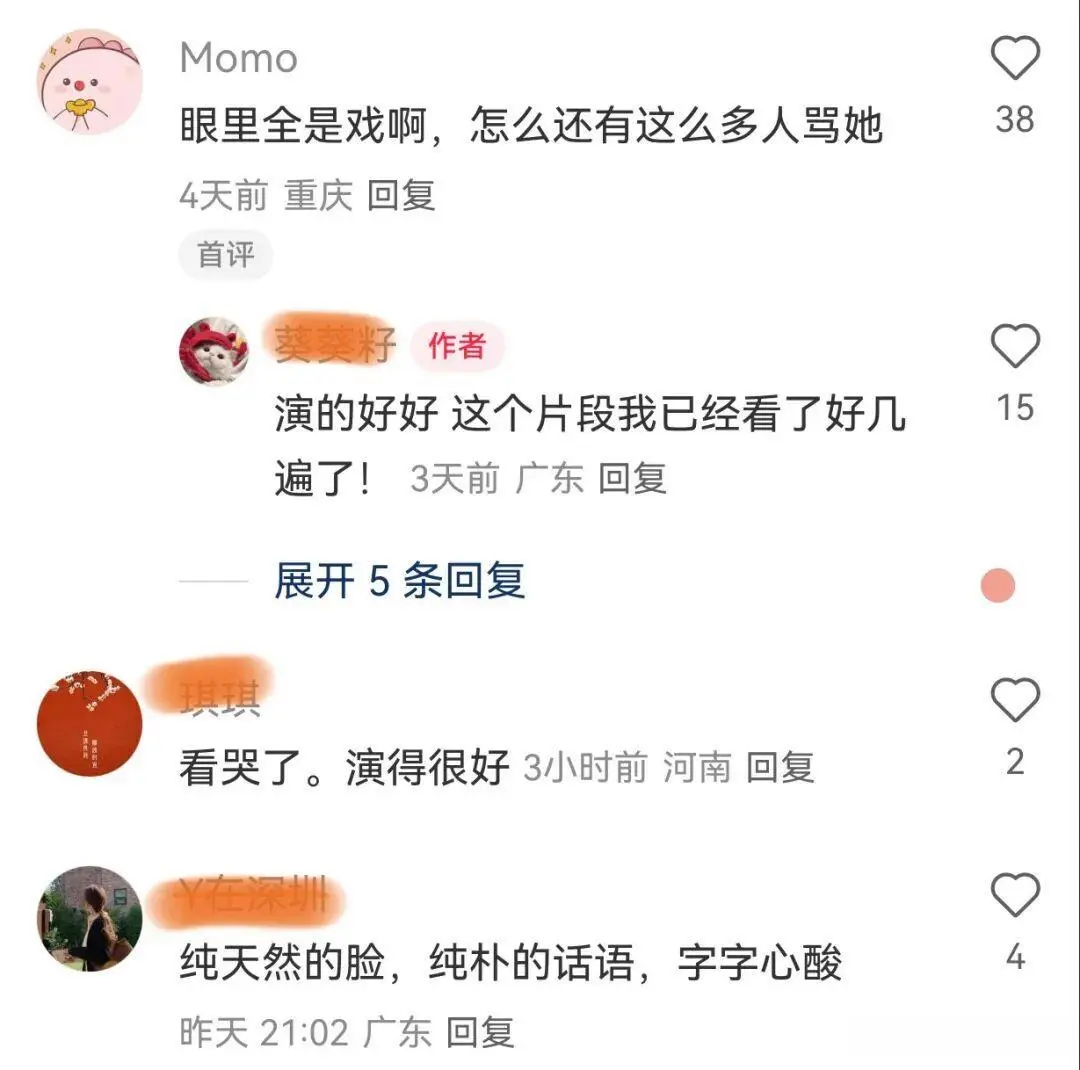Expand 展开 5 条回复
This screenshot has width=1080, height=1070.
coord(399,581)
